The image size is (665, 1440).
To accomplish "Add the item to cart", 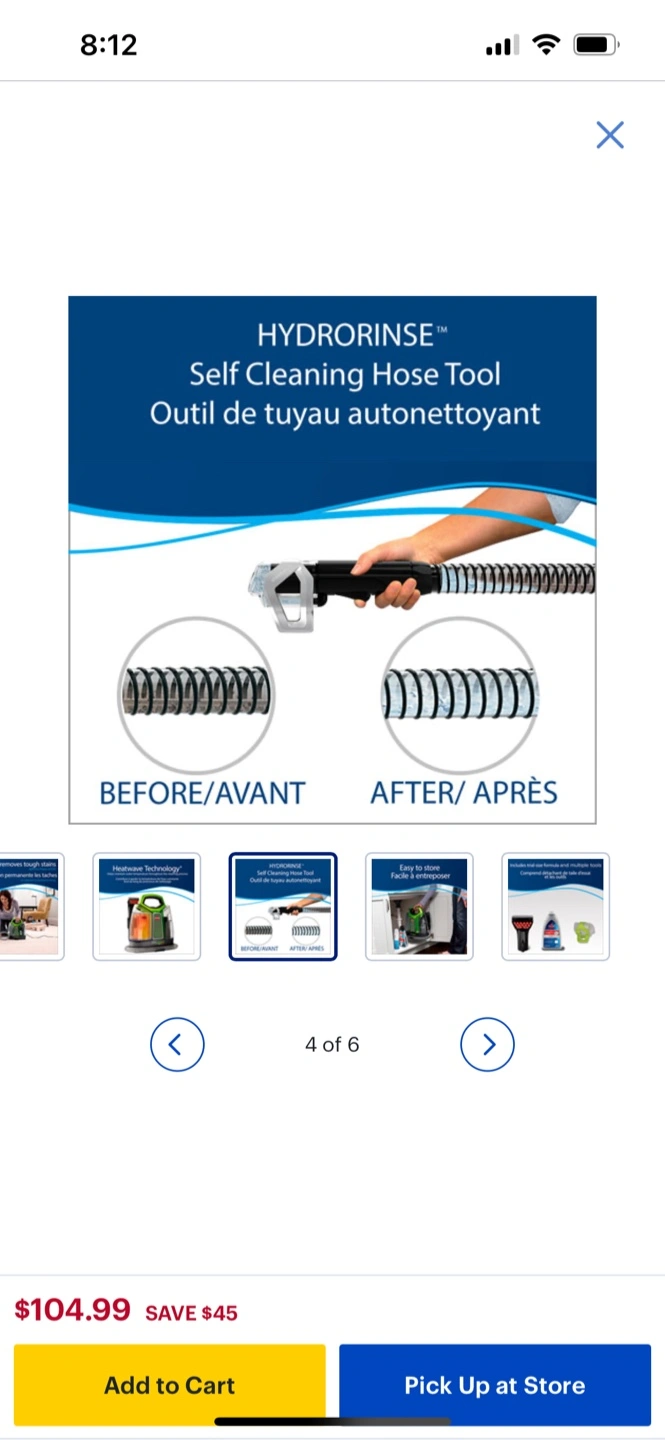I will pos(169,1385).
